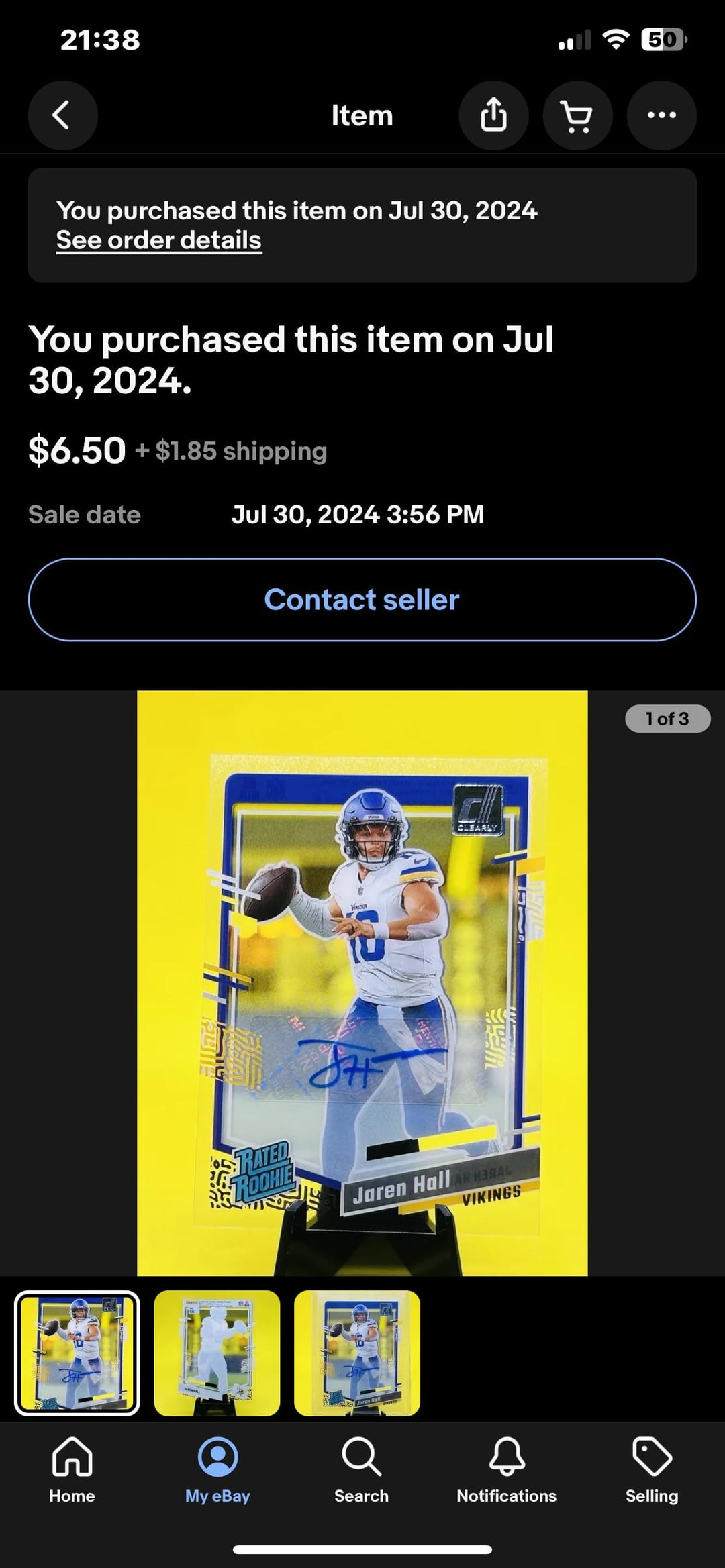
Task: Go to the Selling tab
Action: [x=651, y=1469]
